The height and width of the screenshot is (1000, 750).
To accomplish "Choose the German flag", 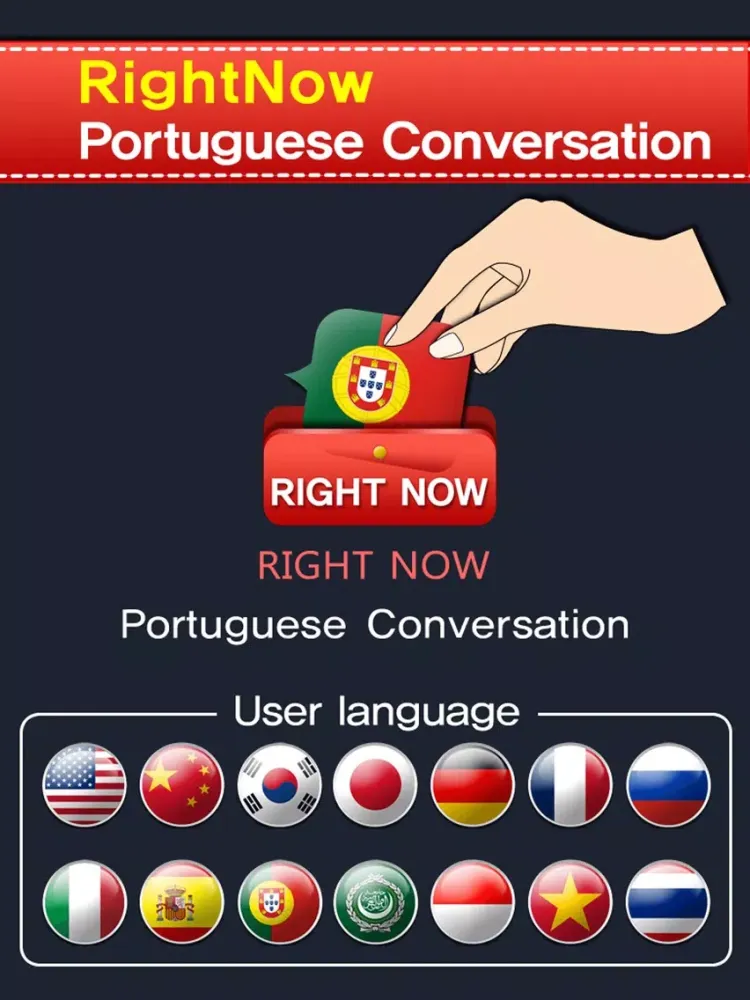I will click(472, 783).
